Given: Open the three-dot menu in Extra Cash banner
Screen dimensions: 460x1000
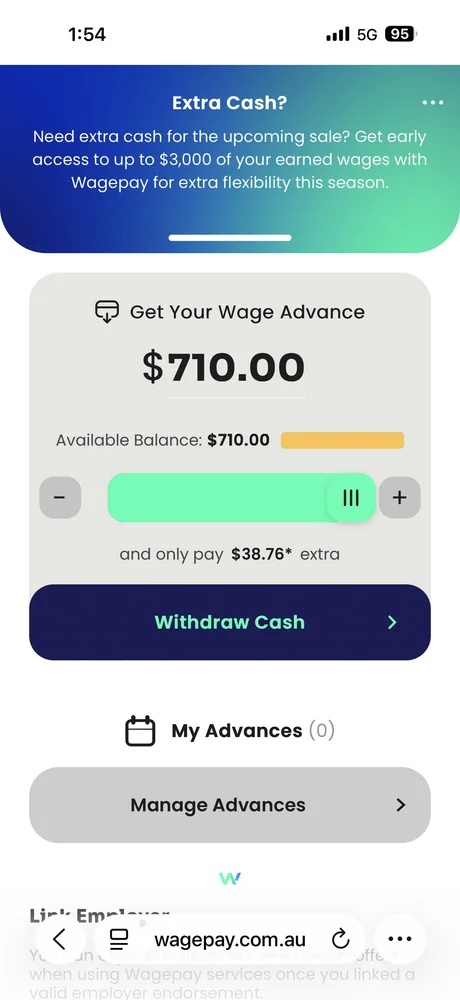Looking at the screenshot, I should (x=433, y=103).
